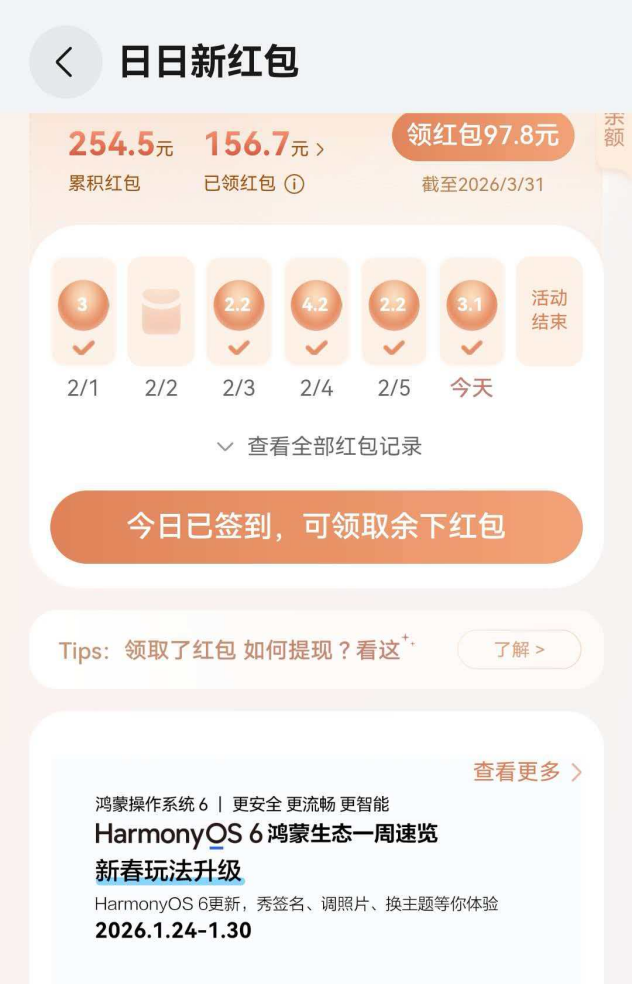This screenshot has height=984, width=632.
Task: Open 查看更多 link
Action: click(527, 771)
